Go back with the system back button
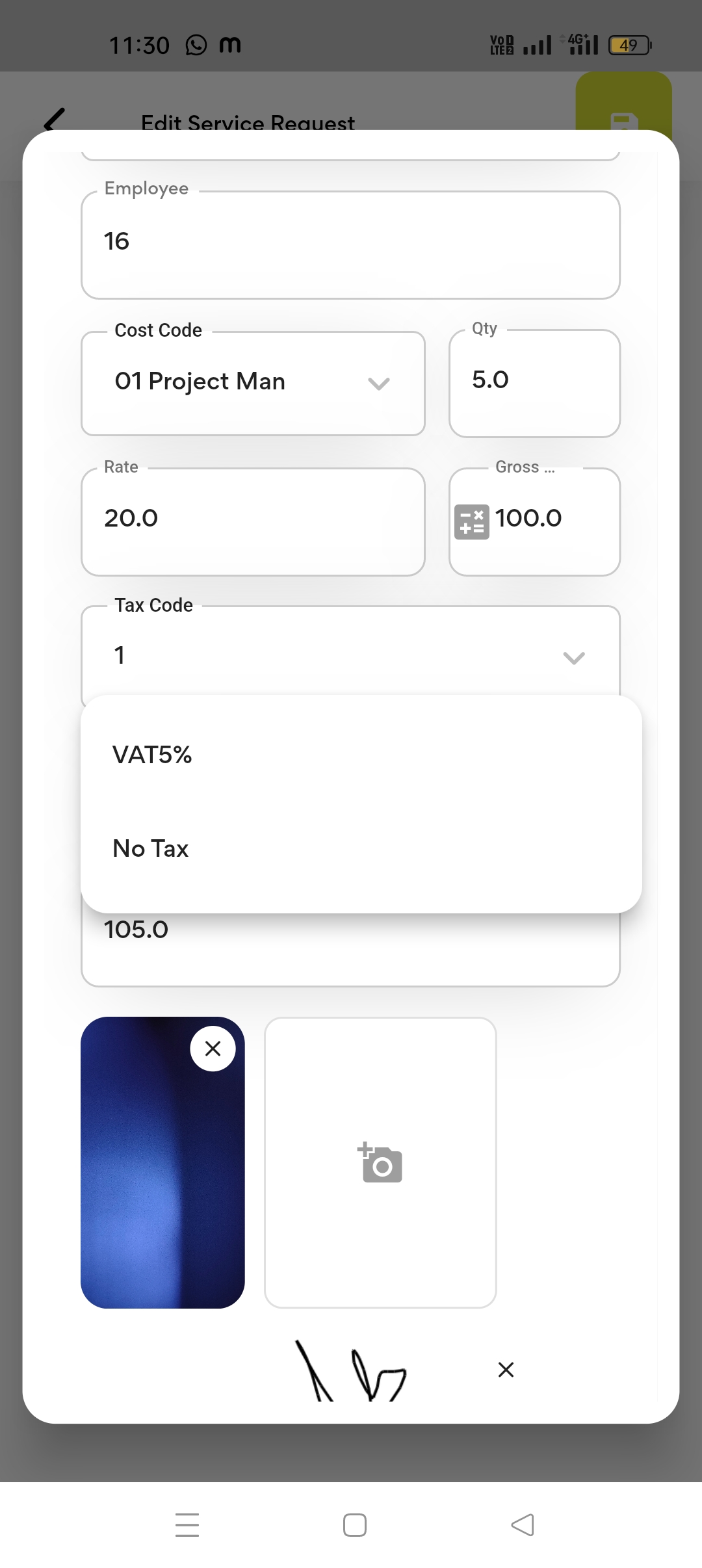 (x=523, y=1525)
